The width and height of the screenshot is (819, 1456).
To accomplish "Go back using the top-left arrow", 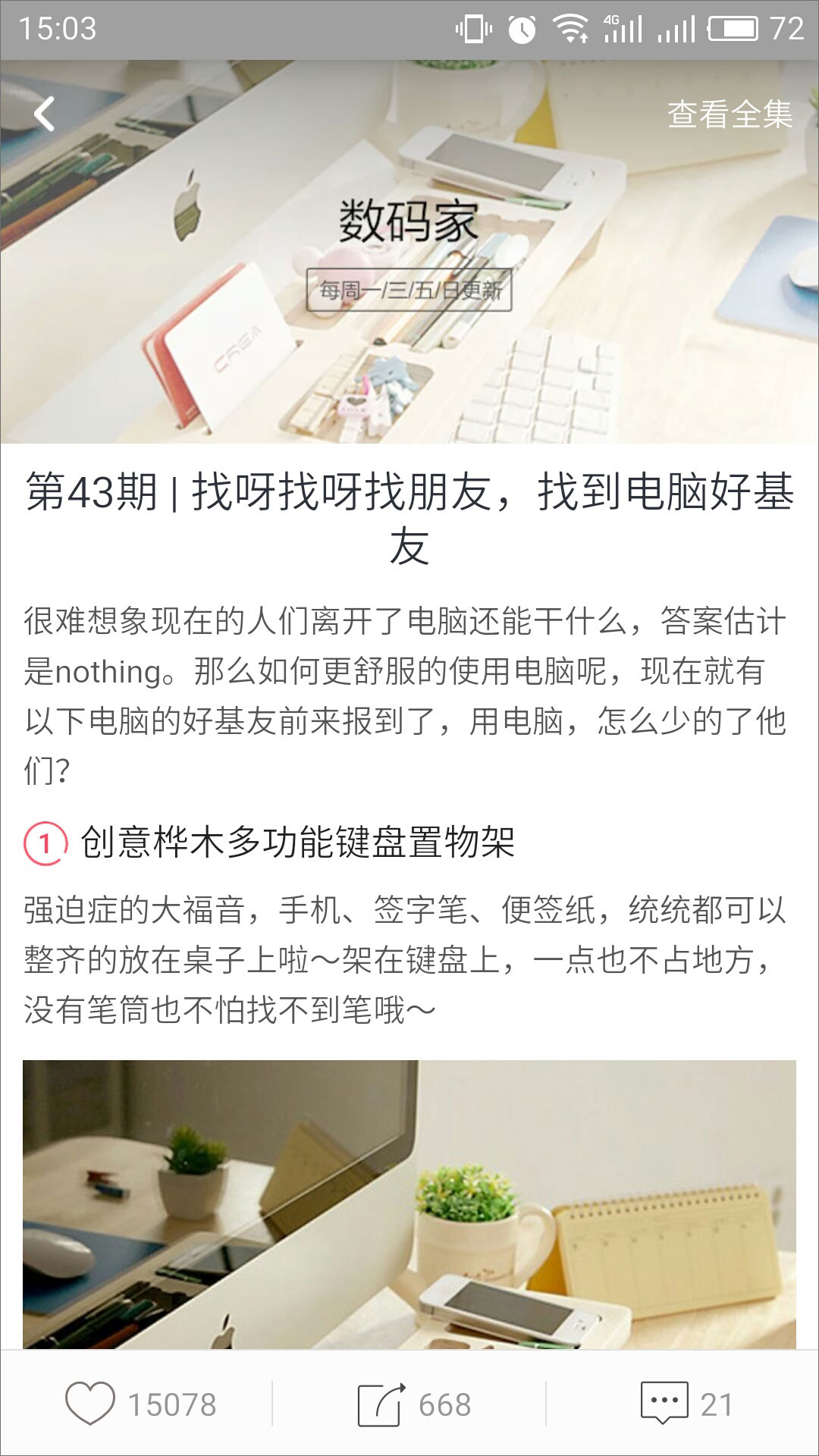I will 45,115.
